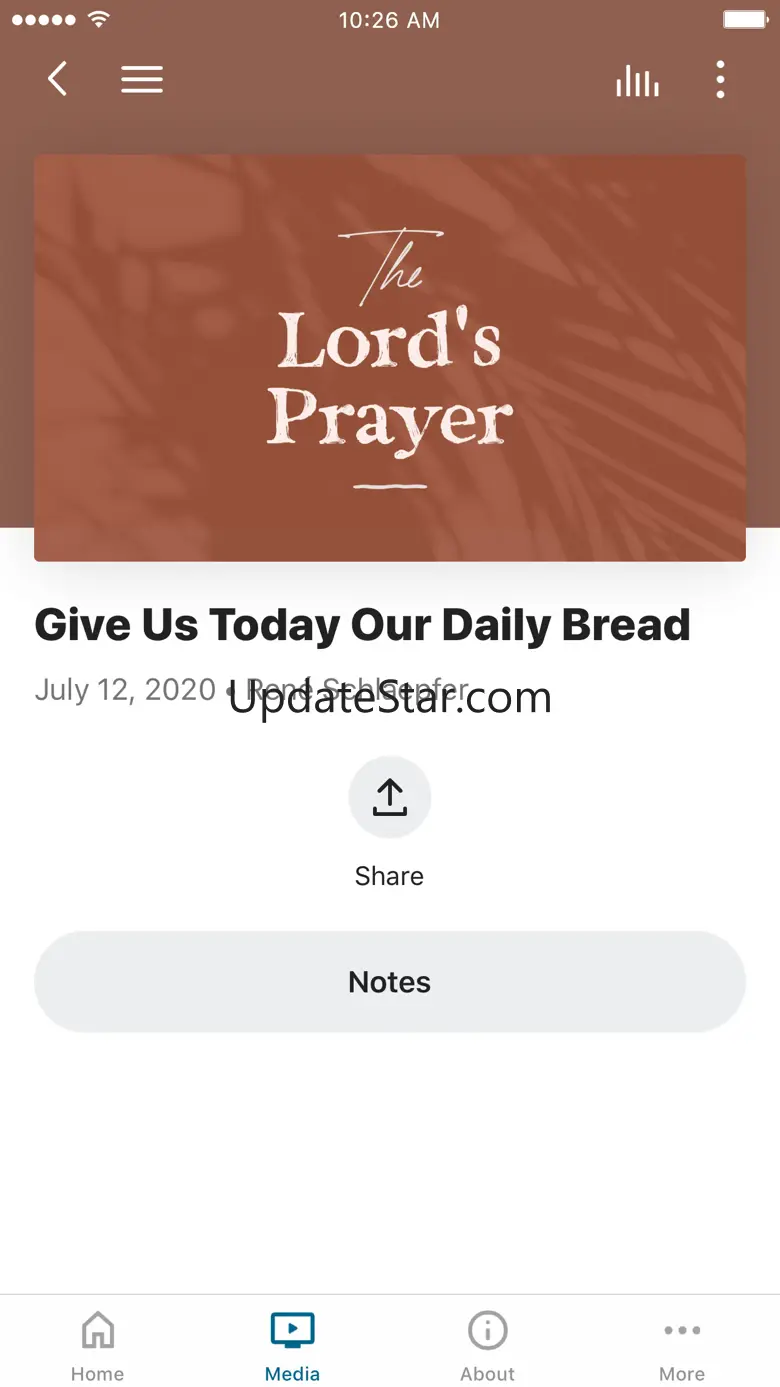Open the audio bars icon
780x1387 pixels.
637,80
